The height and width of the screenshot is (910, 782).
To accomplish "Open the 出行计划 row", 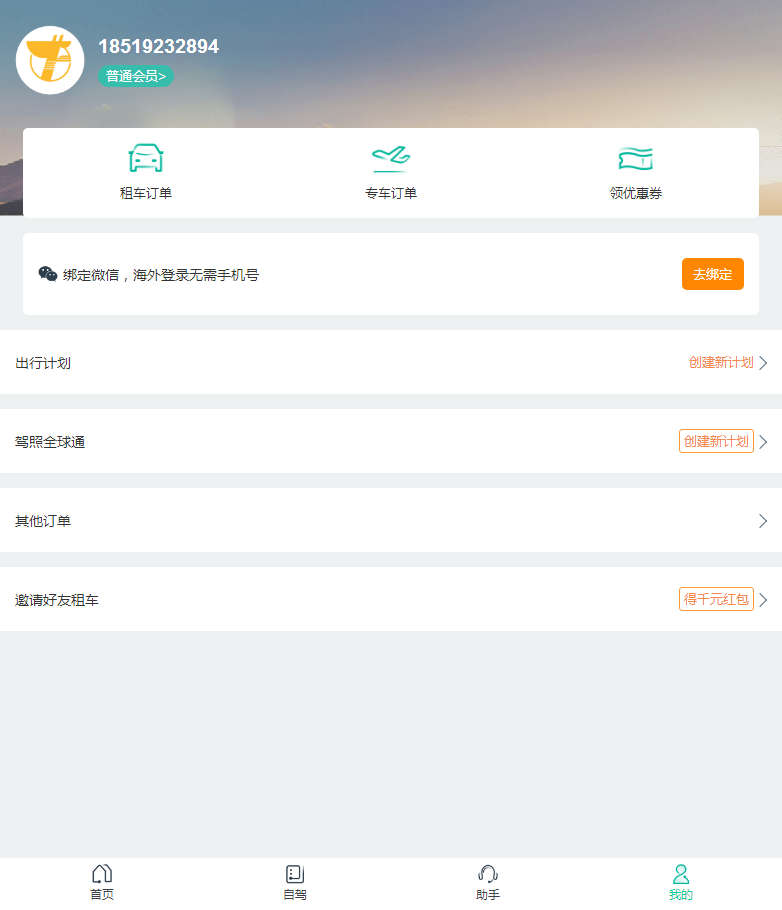I will (390, 363).
